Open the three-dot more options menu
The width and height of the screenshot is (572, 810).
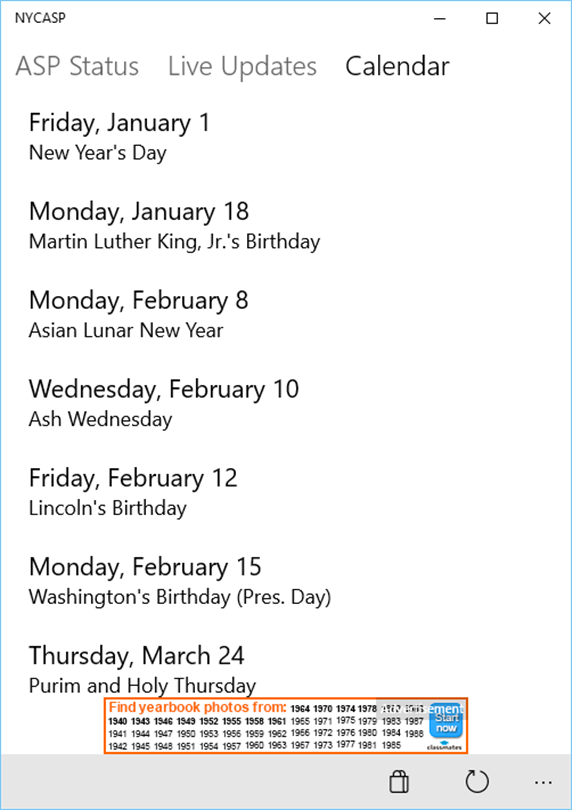click(x=544, y=782)
